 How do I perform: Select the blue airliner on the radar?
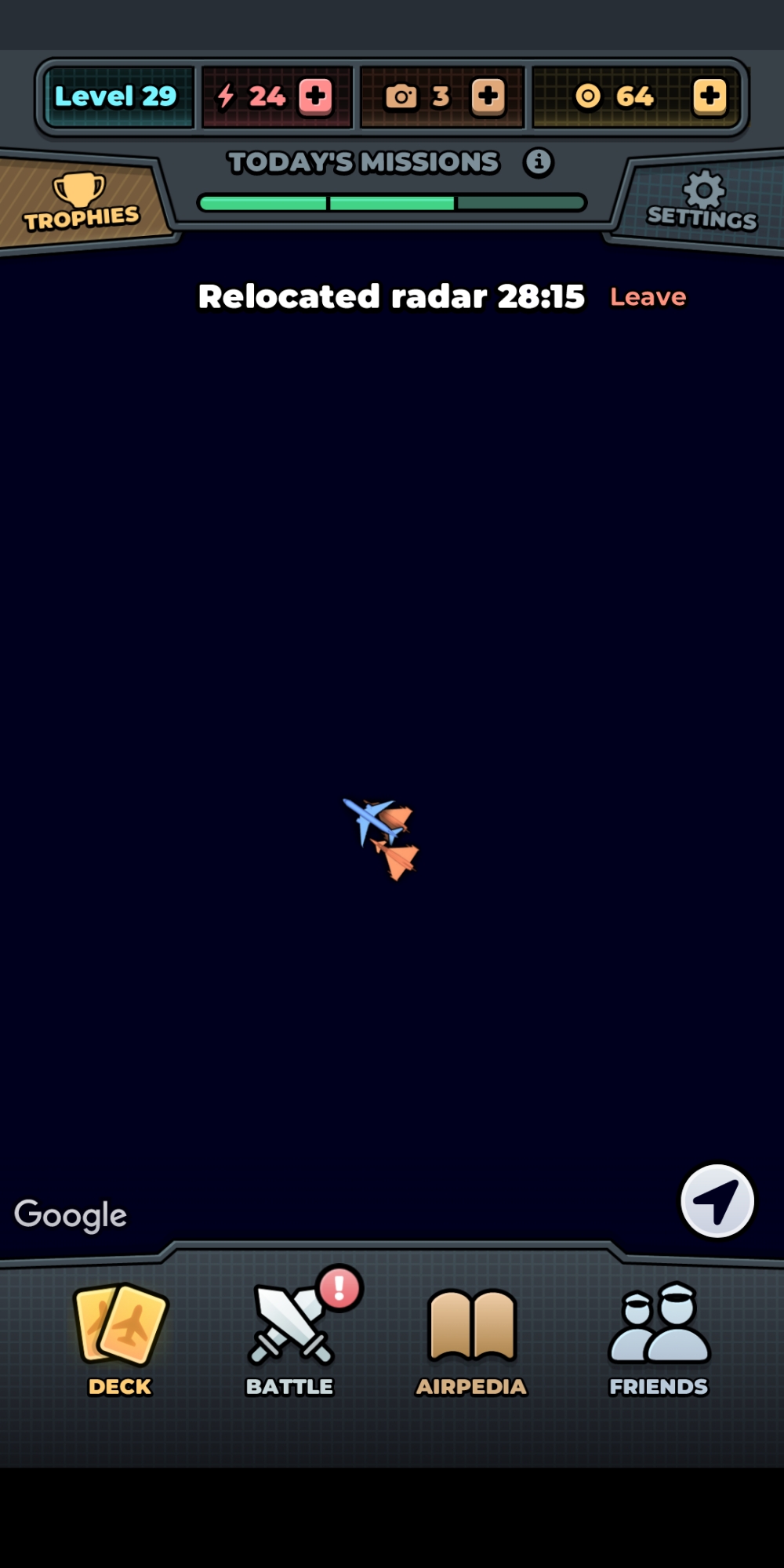pyautogui.click(x=365, y=817)
